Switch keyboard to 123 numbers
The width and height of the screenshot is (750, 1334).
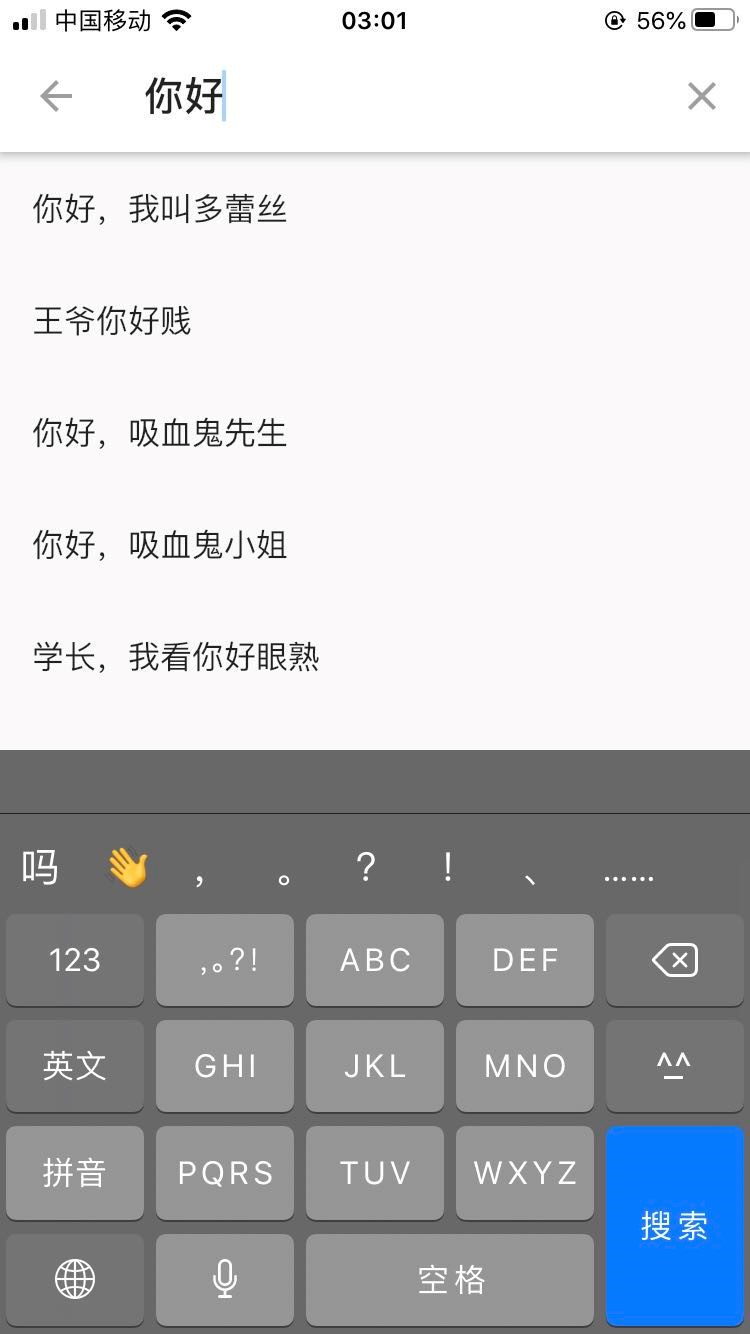75,961
